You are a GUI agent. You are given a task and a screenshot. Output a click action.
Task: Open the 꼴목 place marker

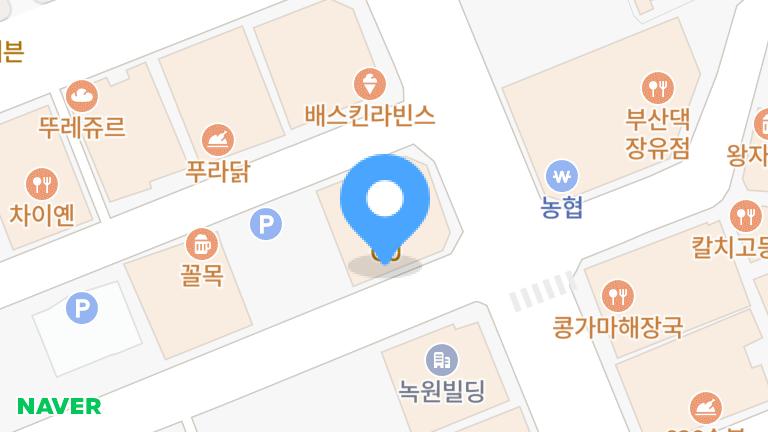202,243
